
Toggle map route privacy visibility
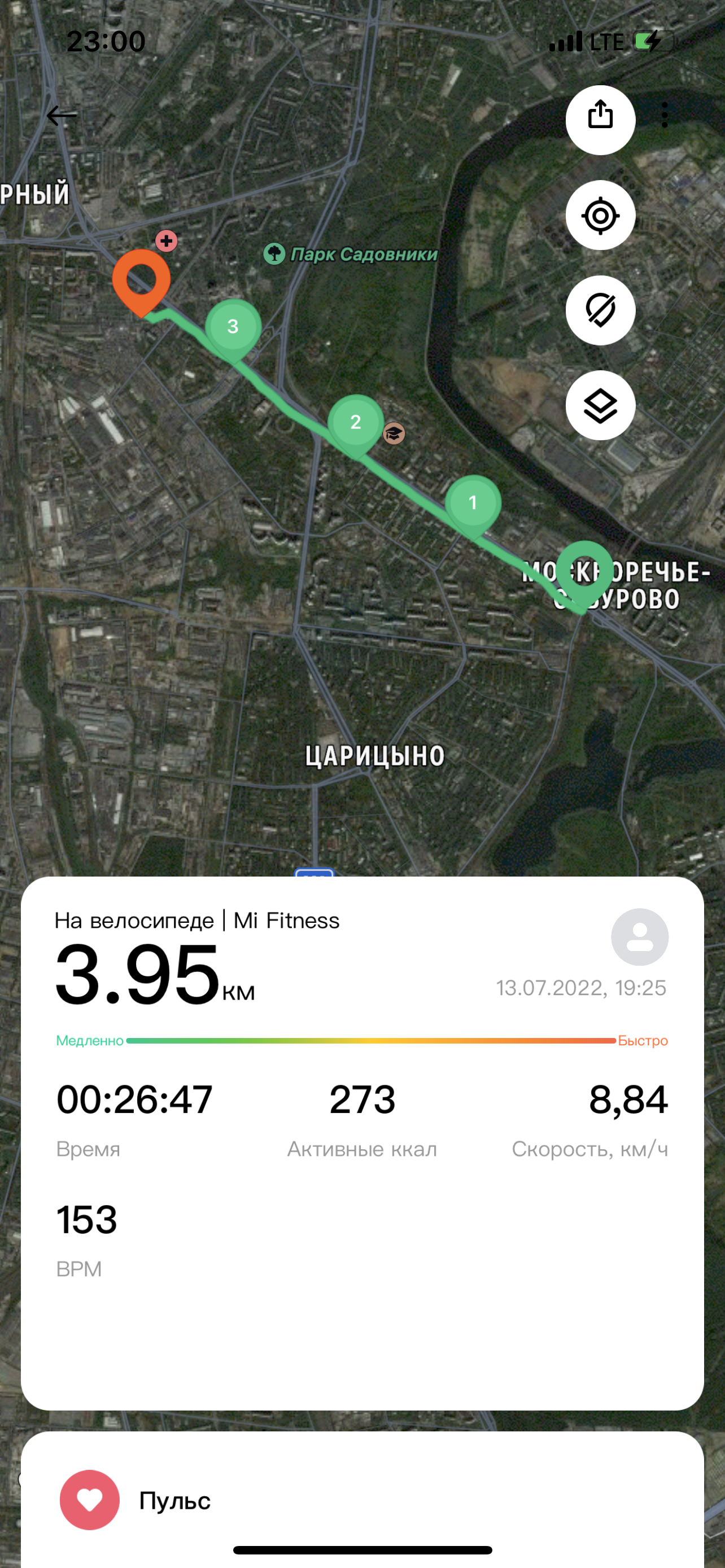pos(600,310)
